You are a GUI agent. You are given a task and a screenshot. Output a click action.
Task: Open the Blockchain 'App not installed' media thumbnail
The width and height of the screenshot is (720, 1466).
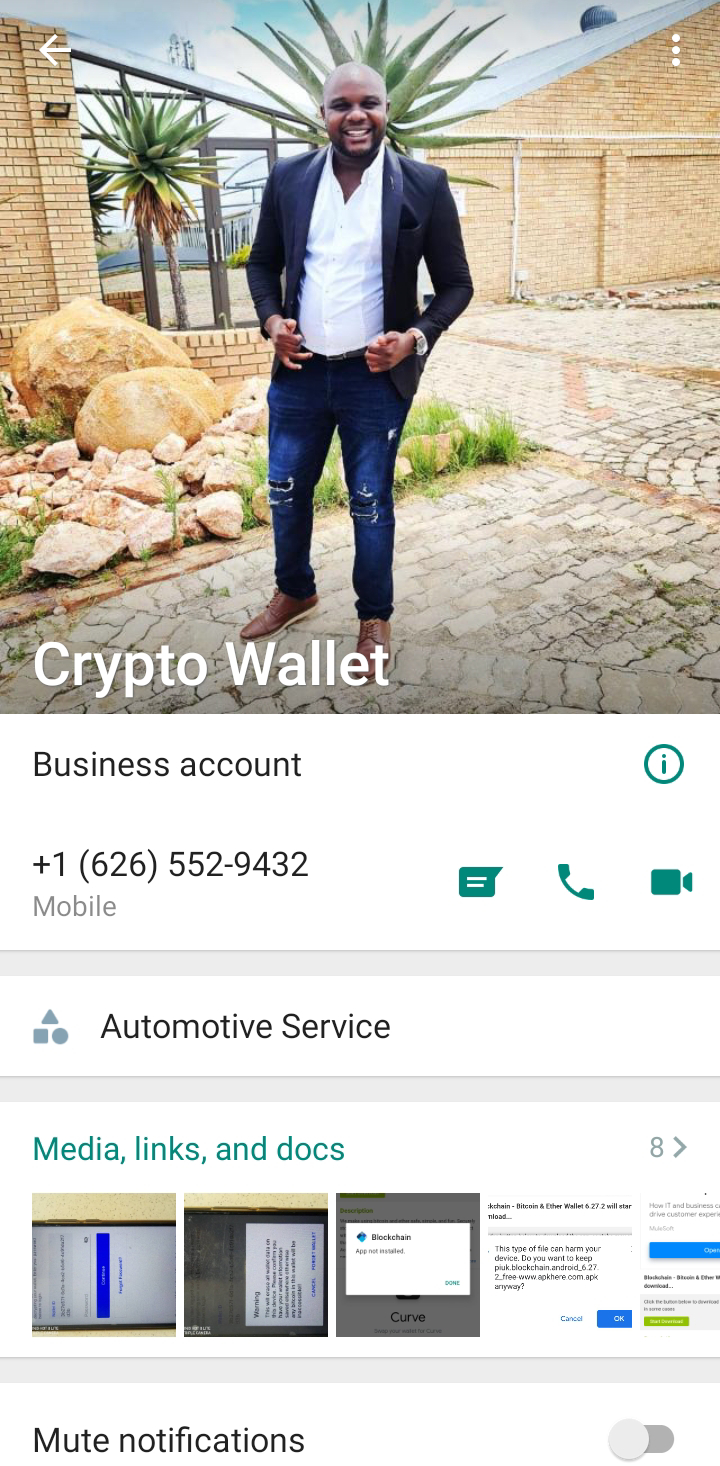coord(408,1265)
